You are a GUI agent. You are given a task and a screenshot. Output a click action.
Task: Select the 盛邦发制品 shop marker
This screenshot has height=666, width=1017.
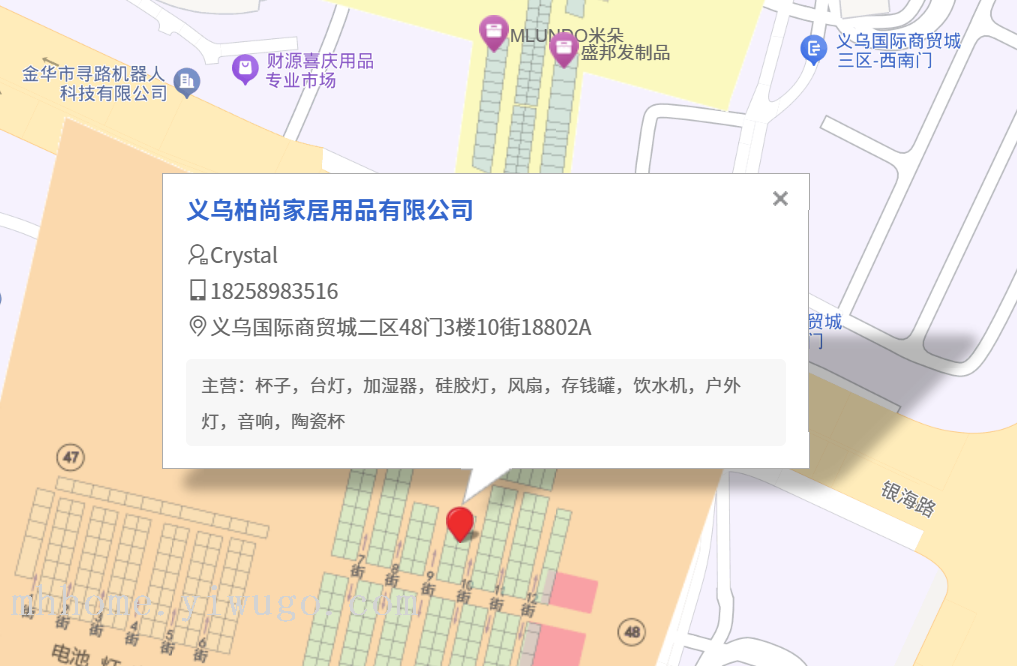564,51
